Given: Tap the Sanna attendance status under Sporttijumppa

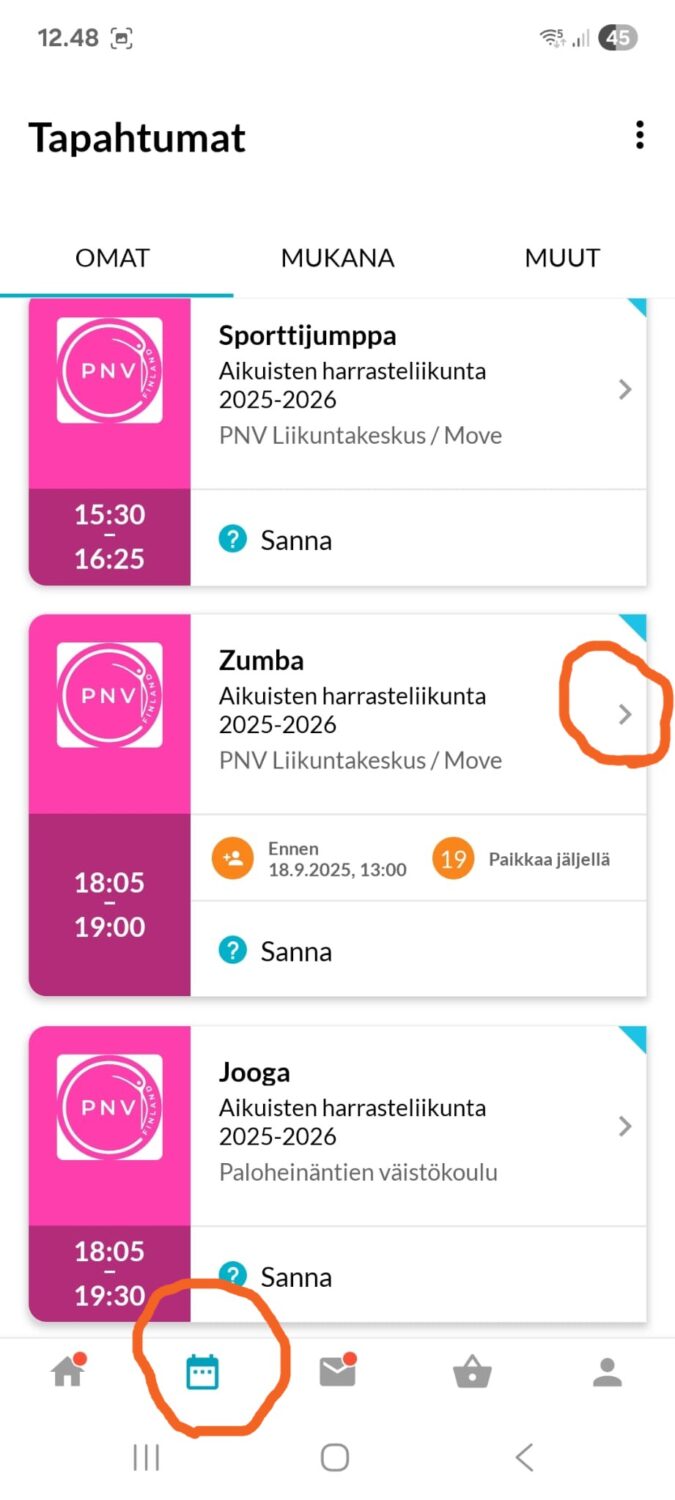Looking at the screenshot, I should pos(275,540).
